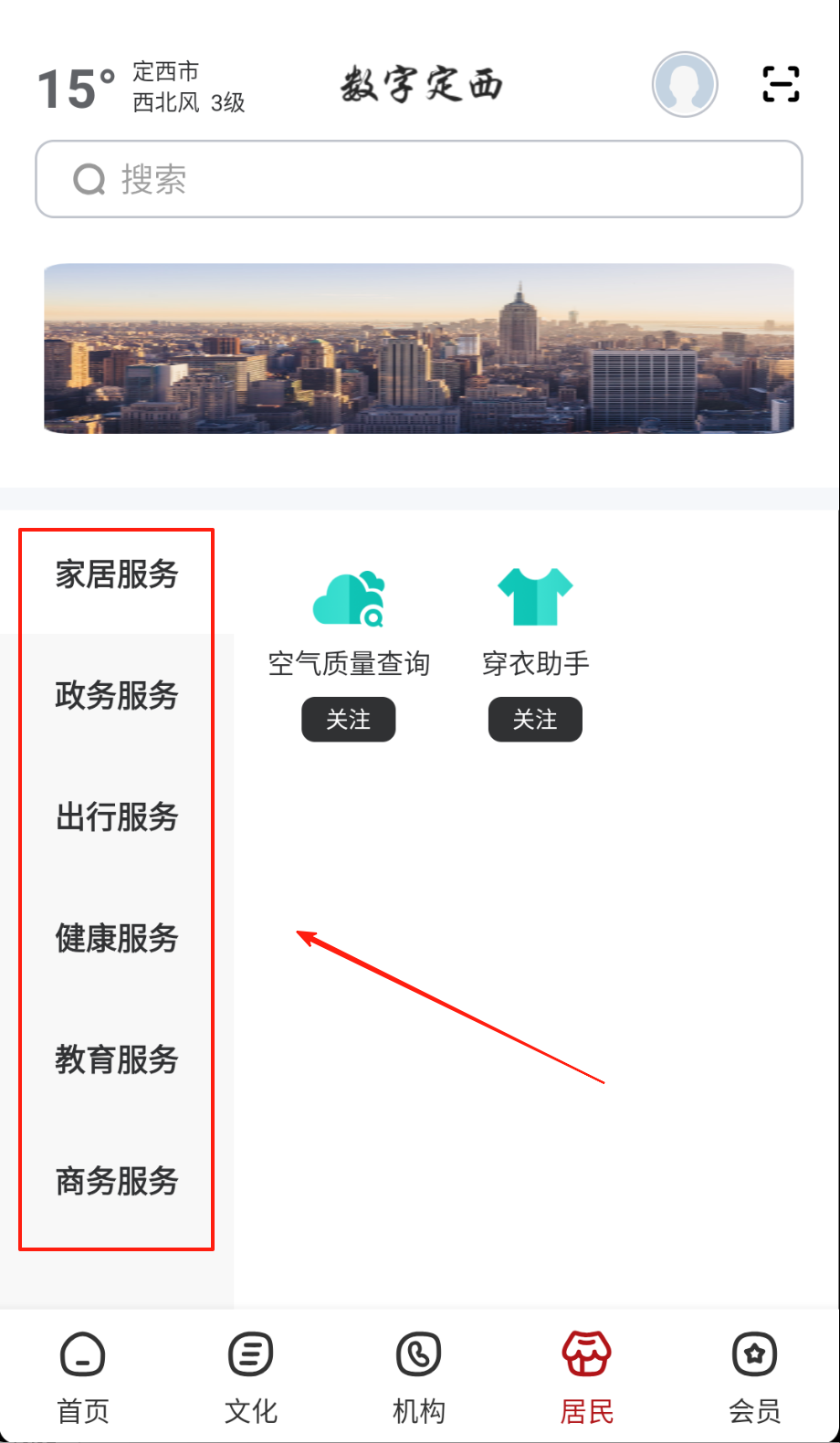
Task: Open the profile avatar
Action: (685, 84)
